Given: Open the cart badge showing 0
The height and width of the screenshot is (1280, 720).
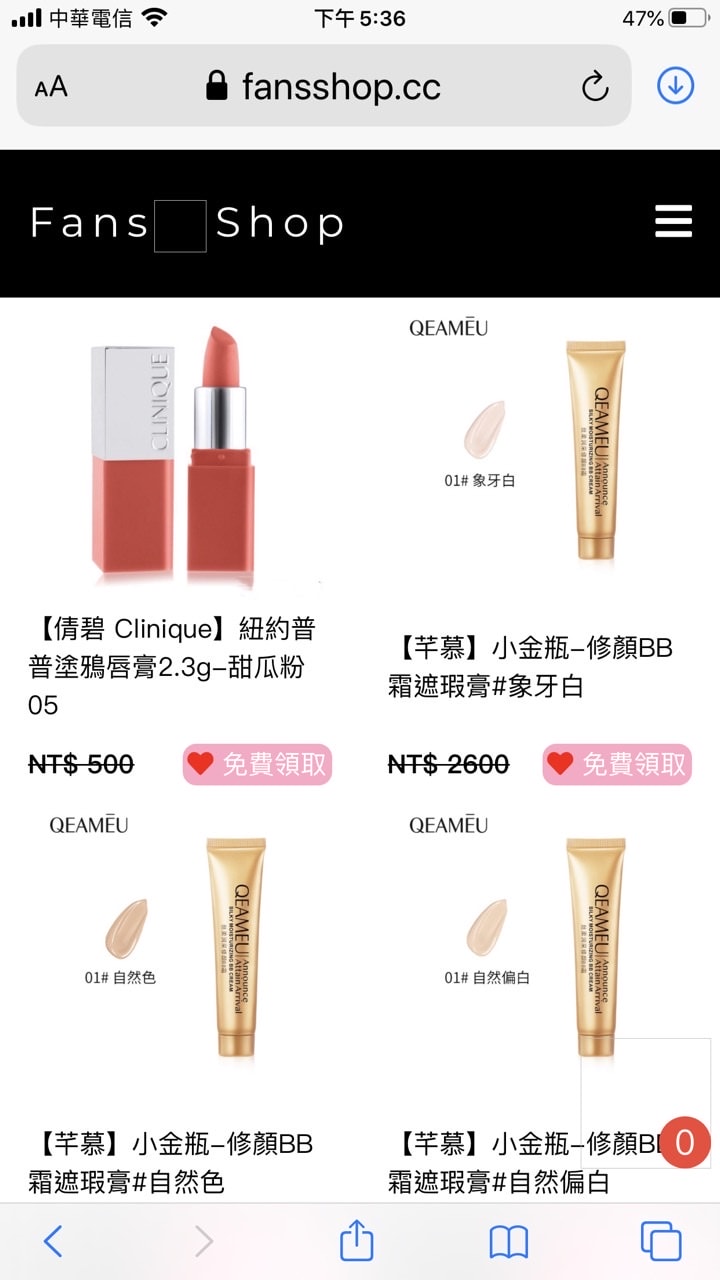Looking at the screenshot, I should (x=685, y=1142).
